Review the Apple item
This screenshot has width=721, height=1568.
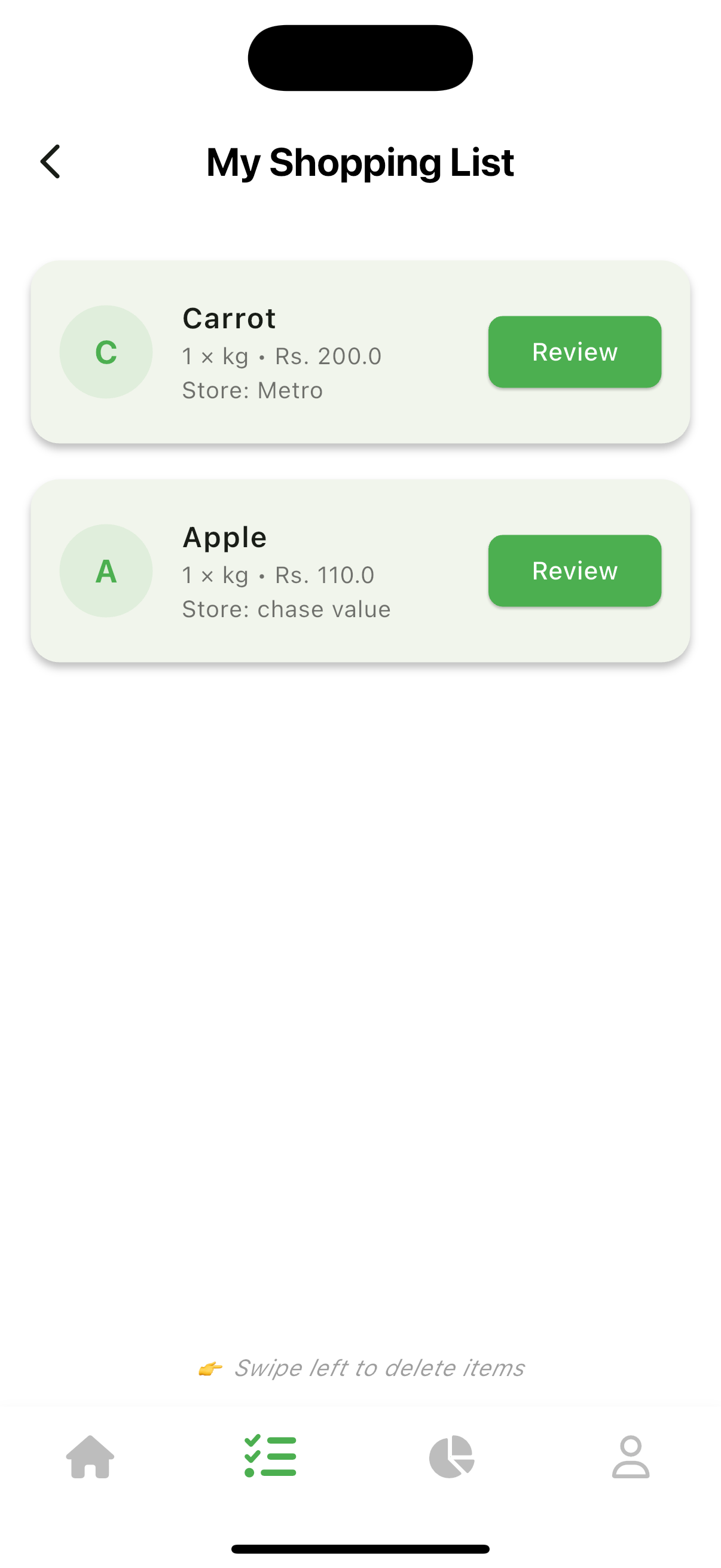[x=574, y=571]
